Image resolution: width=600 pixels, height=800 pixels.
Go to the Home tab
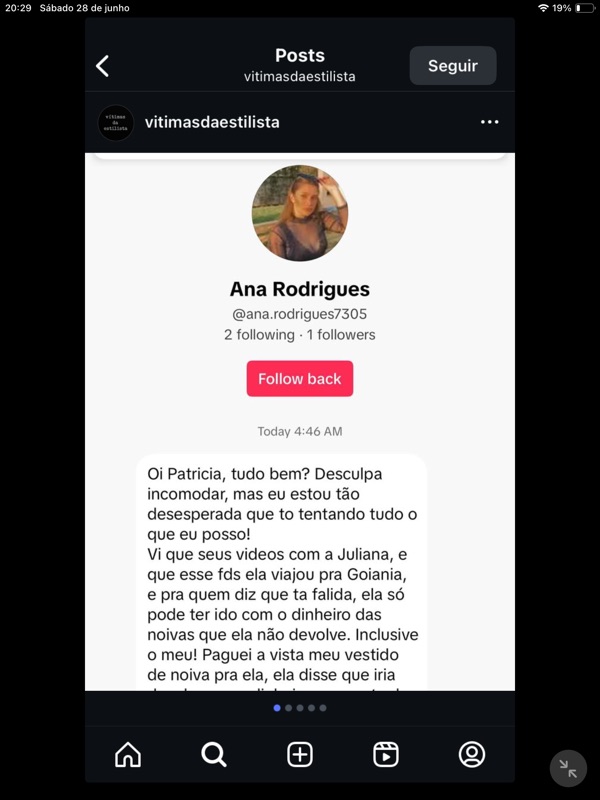[x=128, y=754]
